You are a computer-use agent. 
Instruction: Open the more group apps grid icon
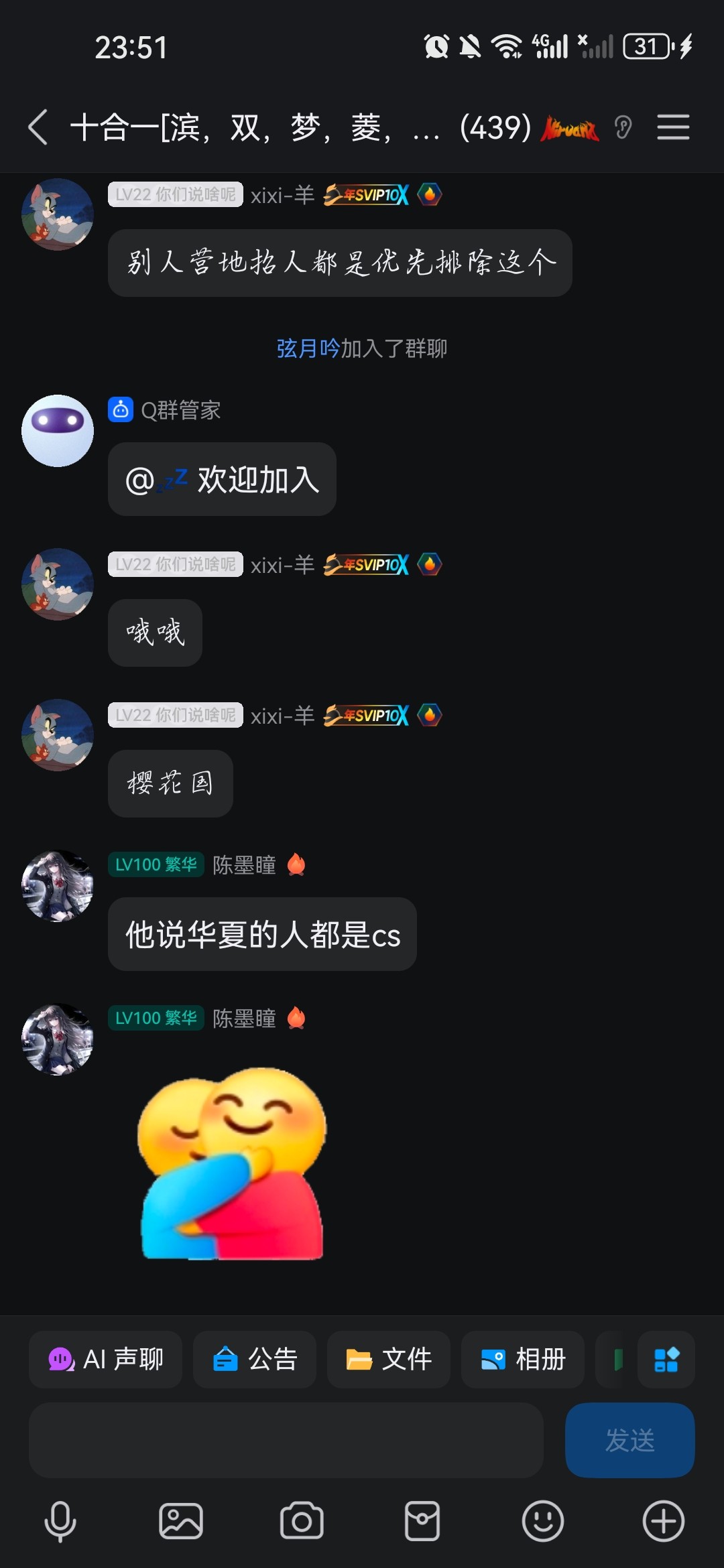click(x=666, y=1360)
